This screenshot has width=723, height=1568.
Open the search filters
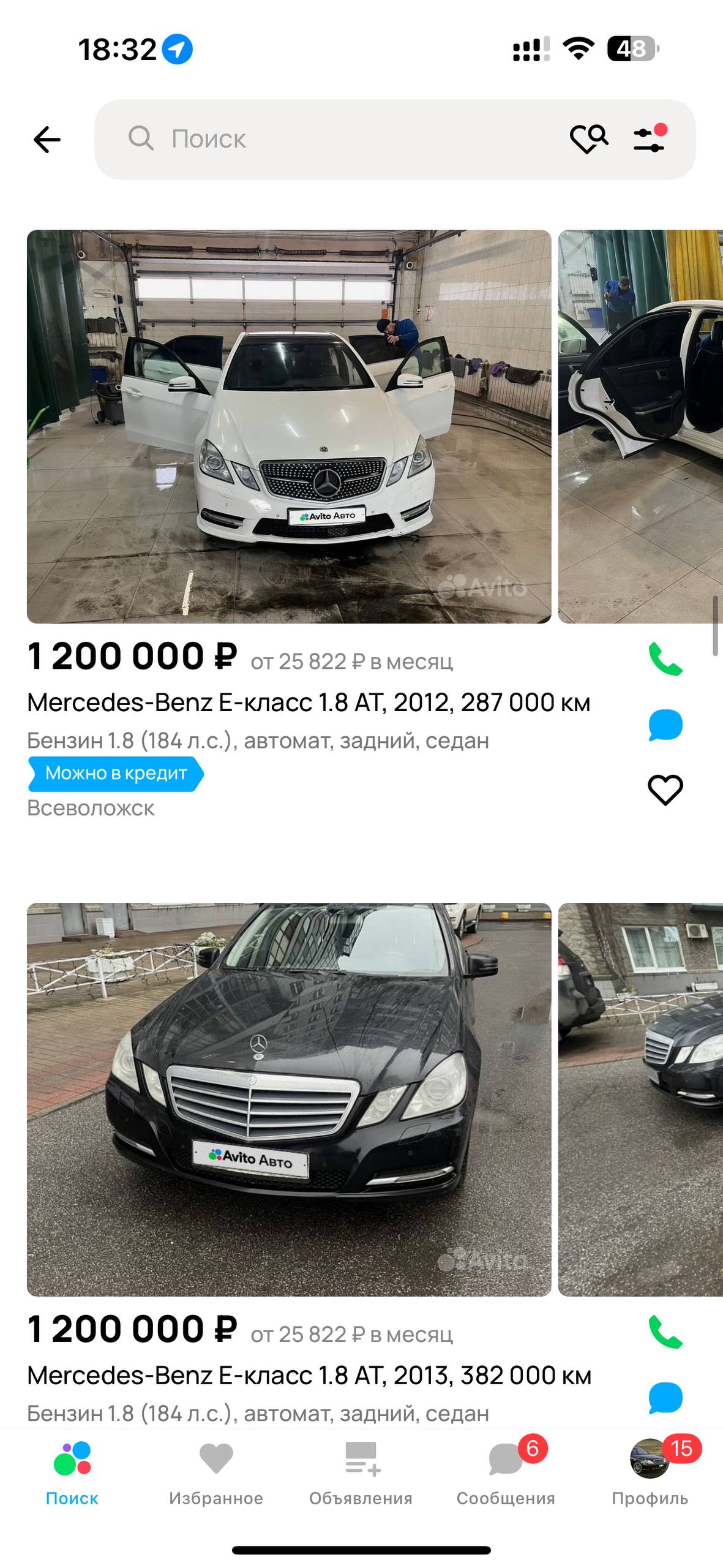[650, 139]
